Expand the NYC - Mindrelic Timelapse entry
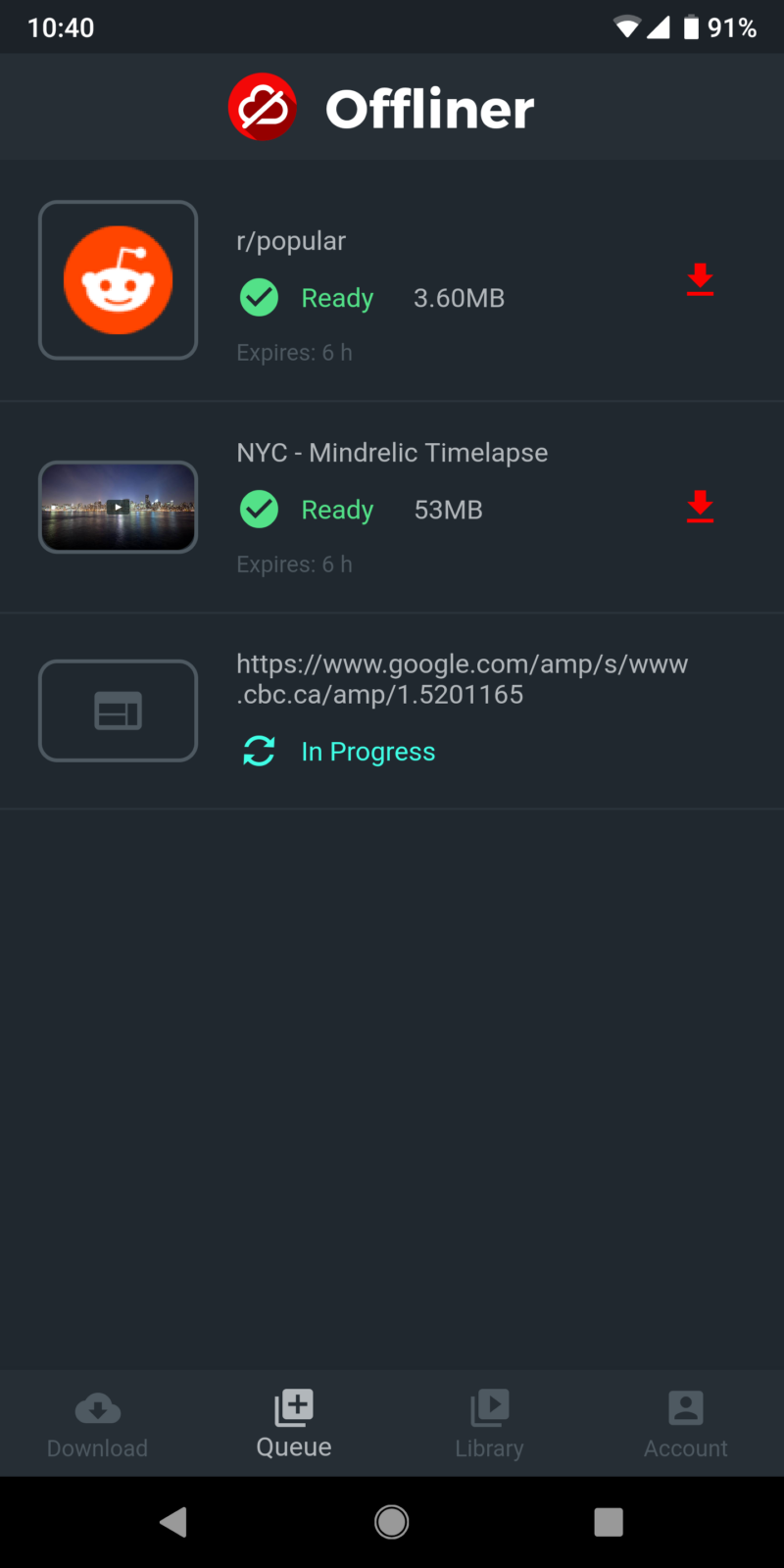The image size is (784, 1568). click(392, 507)
